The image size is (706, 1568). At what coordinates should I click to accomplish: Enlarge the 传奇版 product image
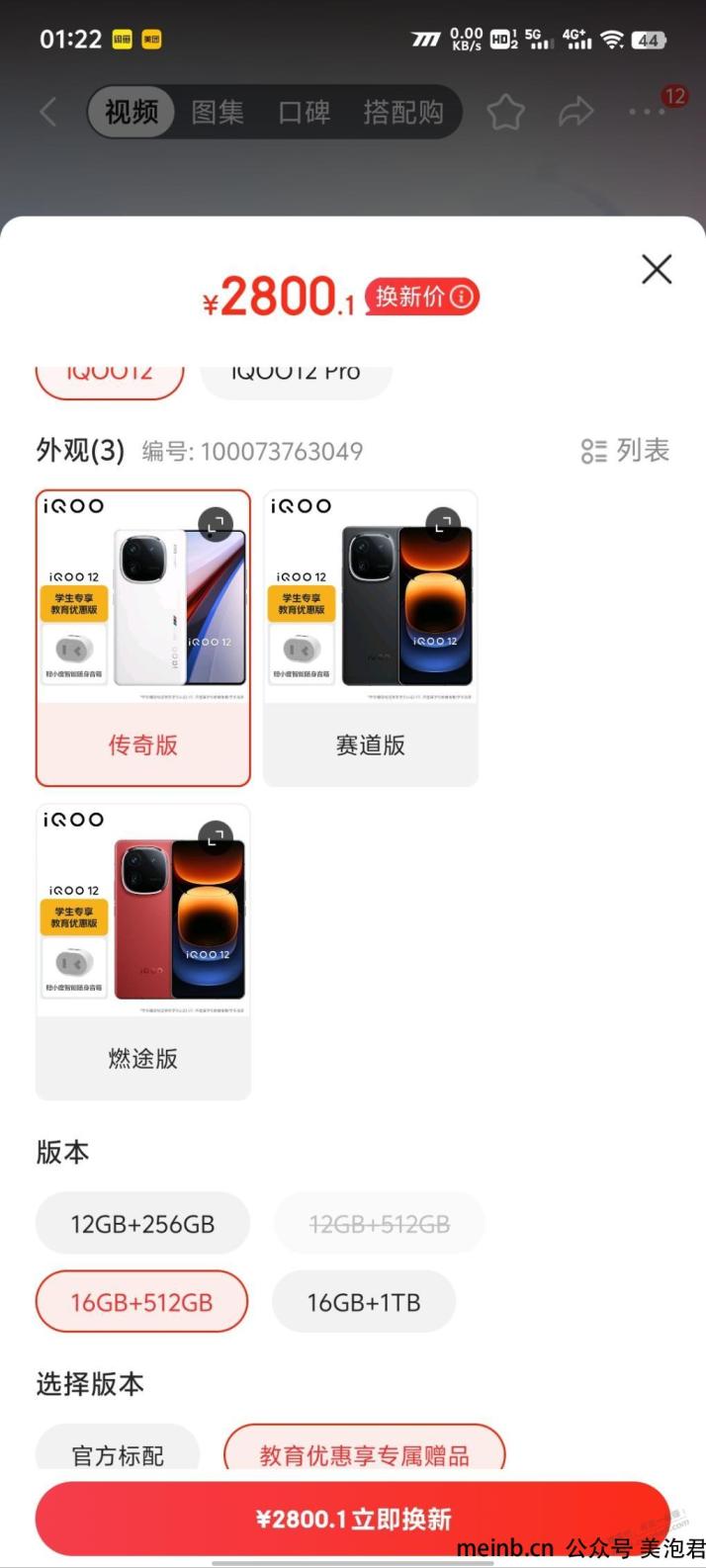click(x=216, y=522)
